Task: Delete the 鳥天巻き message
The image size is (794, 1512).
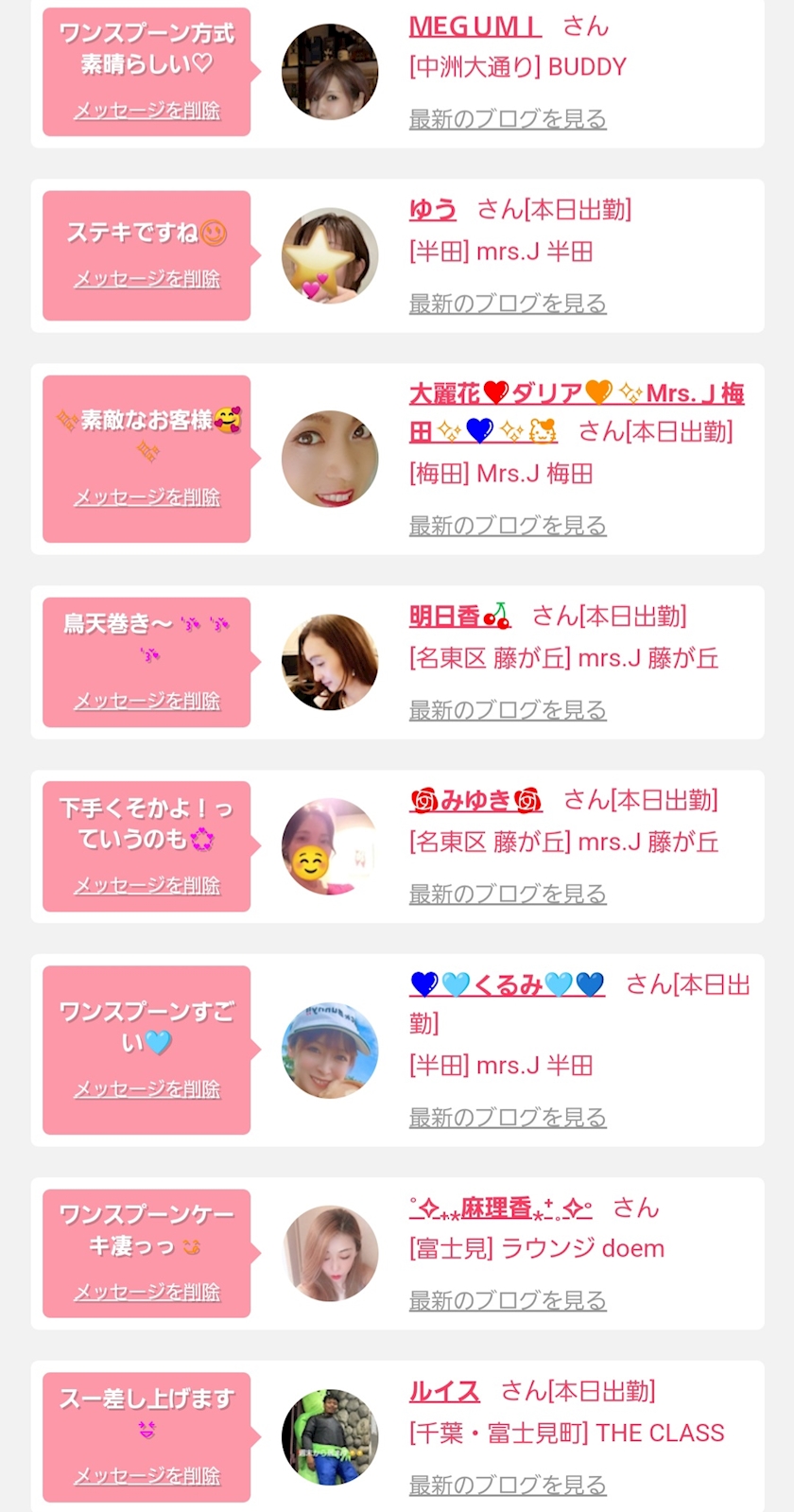Action: (147, 701)
